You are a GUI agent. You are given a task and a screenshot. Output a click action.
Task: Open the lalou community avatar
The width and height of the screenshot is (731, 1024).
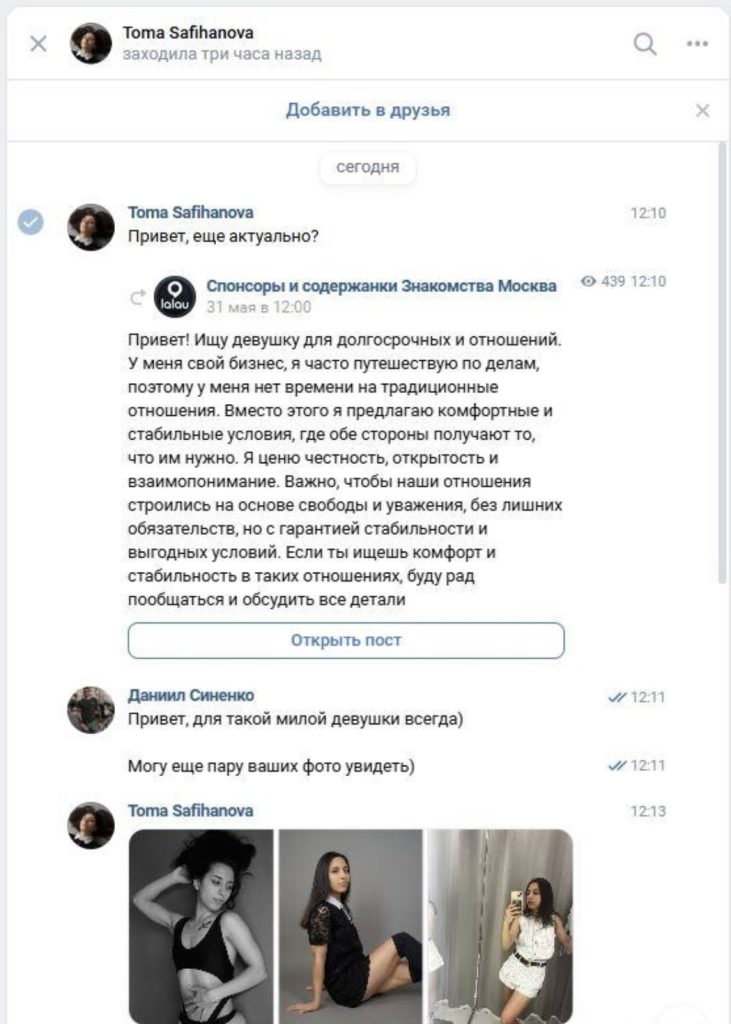175,296
